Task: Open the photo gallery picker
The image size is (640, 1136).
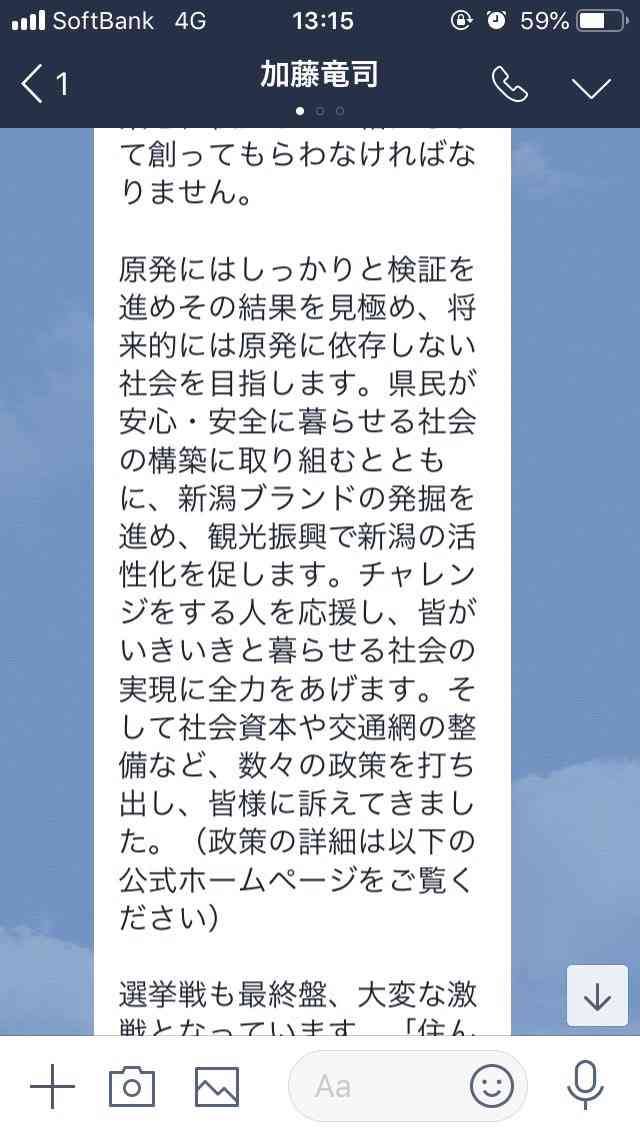Action: click(x=217, y=1086)
